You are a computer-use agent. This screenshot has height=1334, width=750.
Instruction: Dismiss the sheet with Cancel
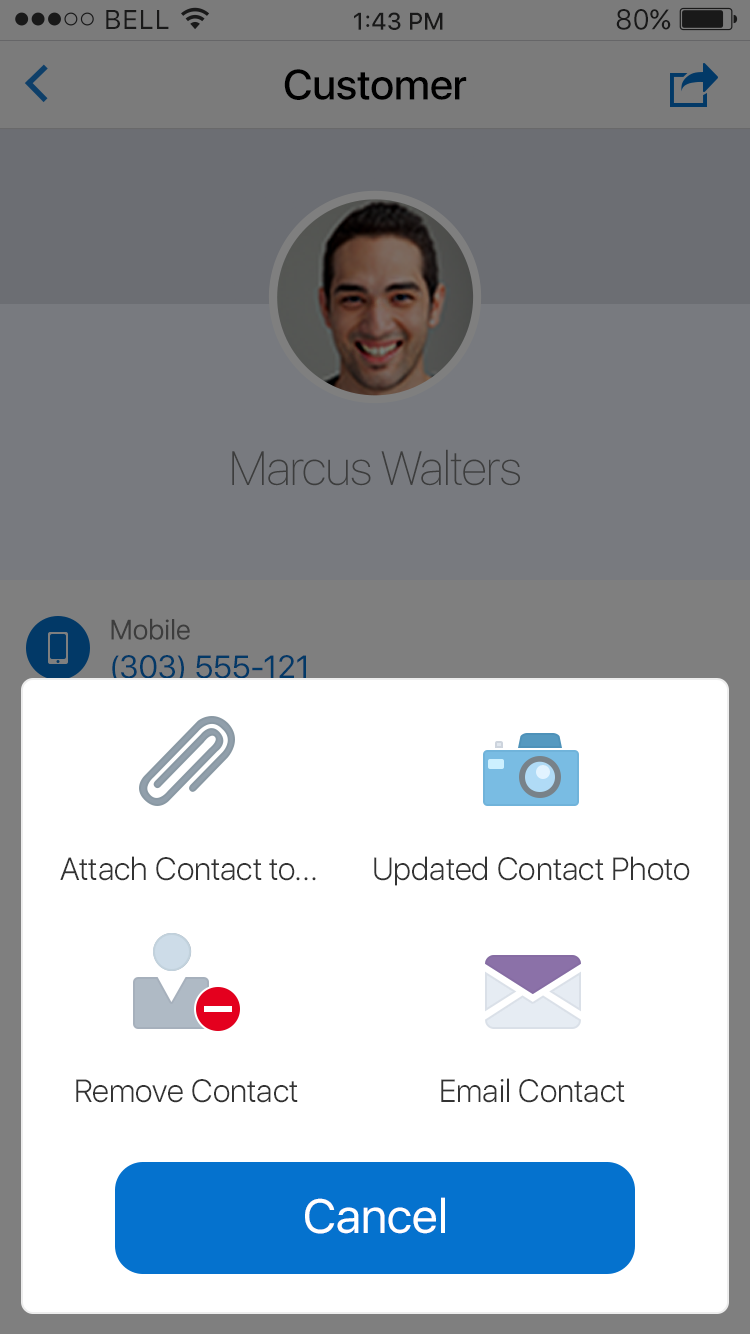[x=375, y=1217]
